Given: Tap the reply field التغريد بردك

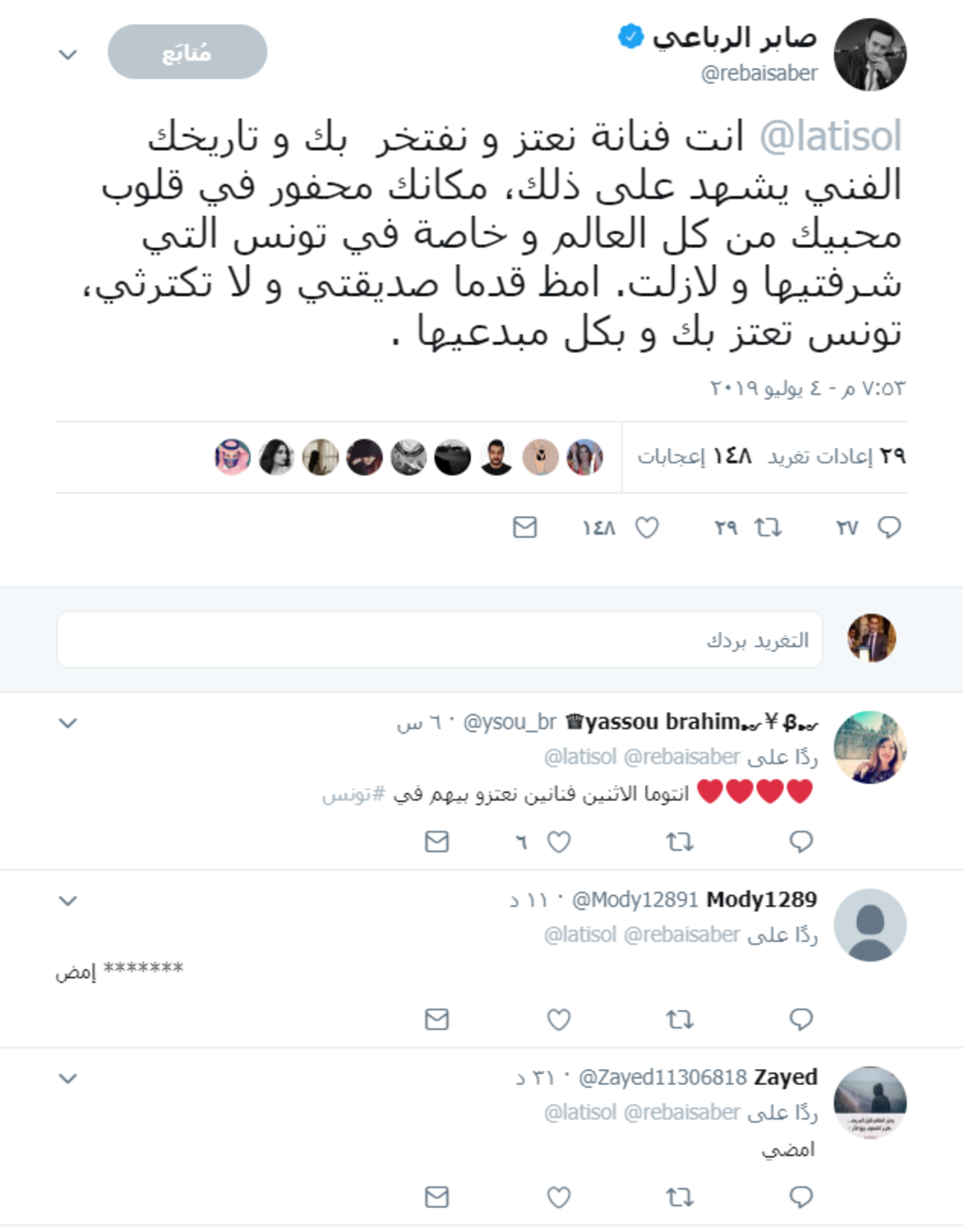Looking at the screenshot, I should [x=439, y=640].
